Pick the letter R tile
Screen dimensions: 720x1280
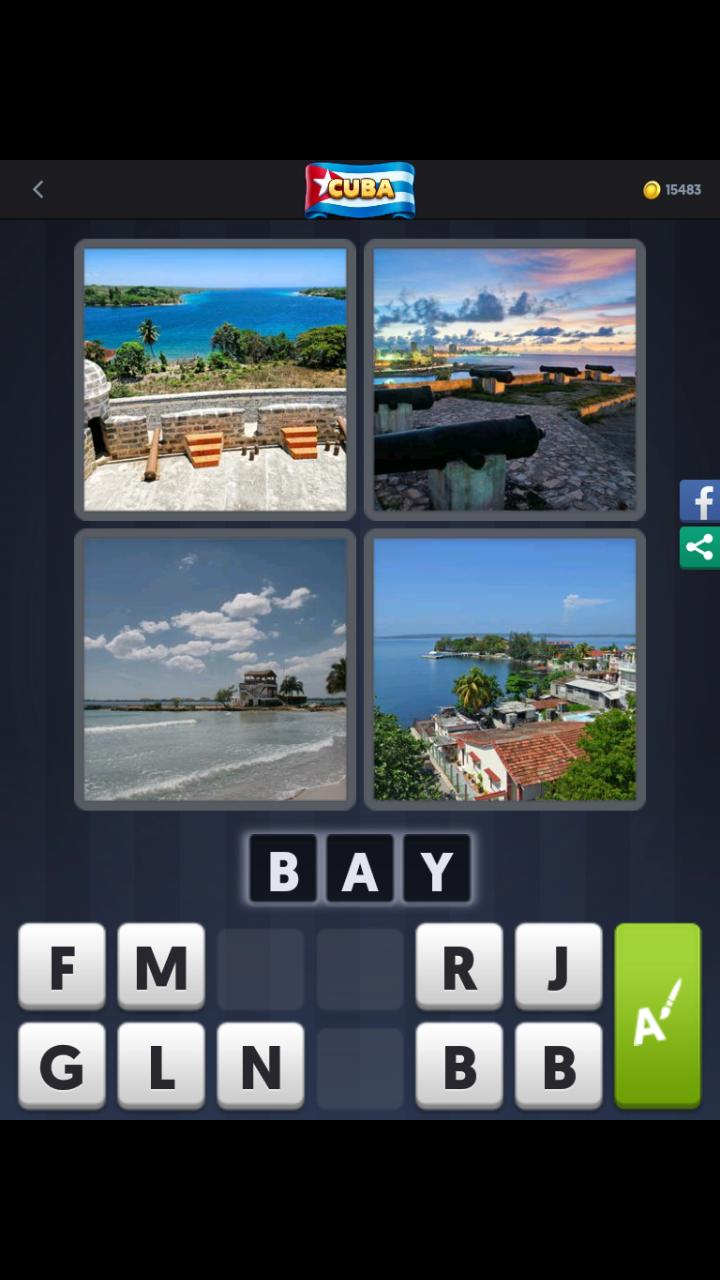[459, 966]
